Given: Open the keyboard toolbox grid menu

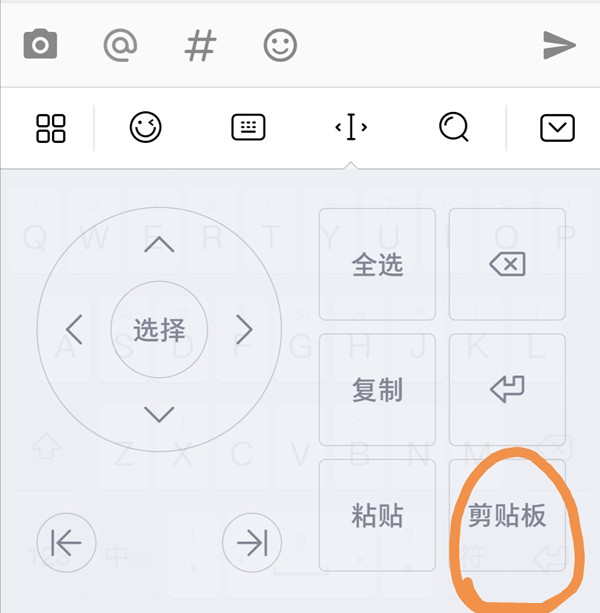Looking at the screenshot, I should (x=50, y=127).
